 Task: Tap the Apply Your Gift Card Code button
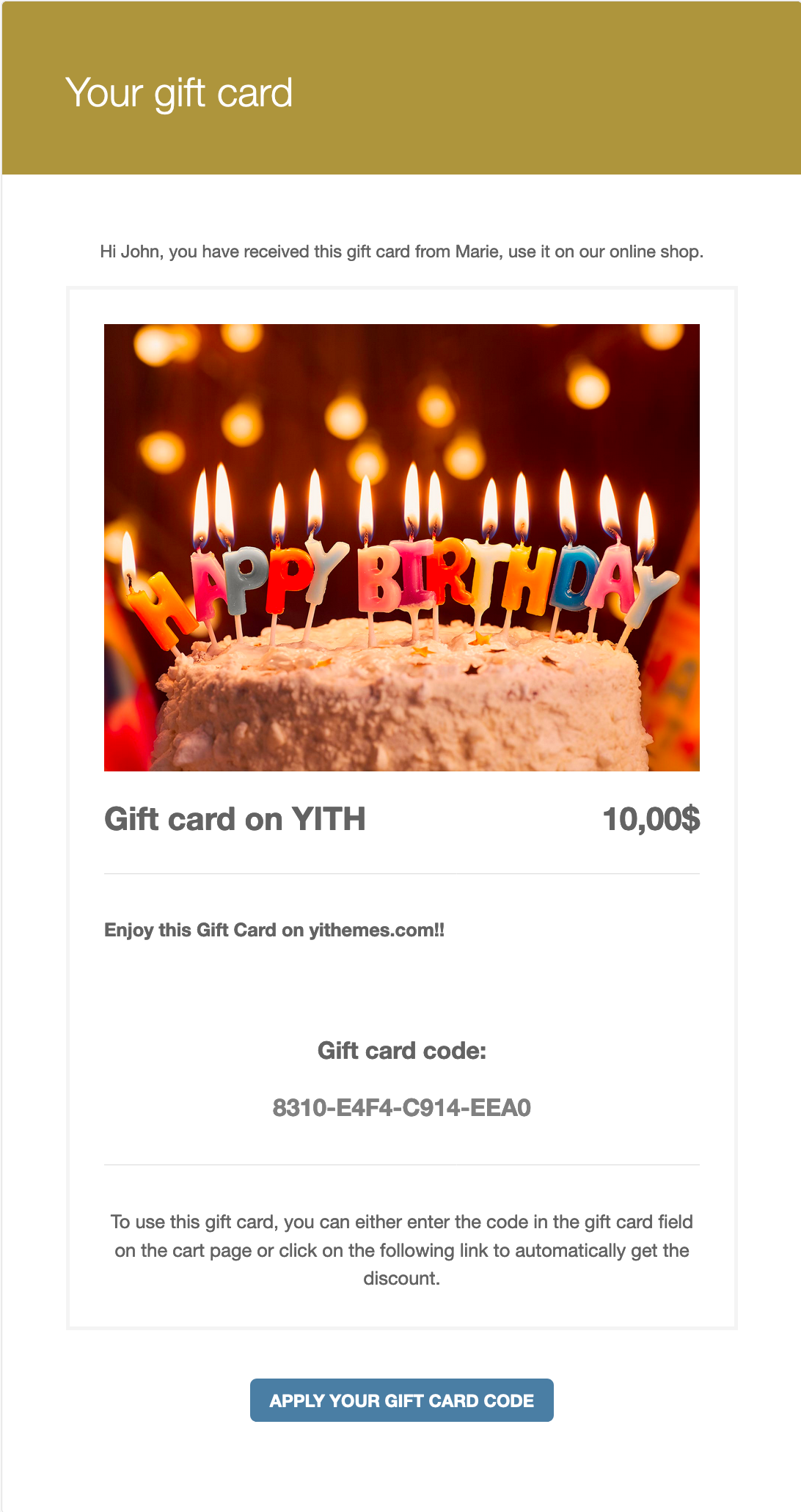tap(401, 1400)
